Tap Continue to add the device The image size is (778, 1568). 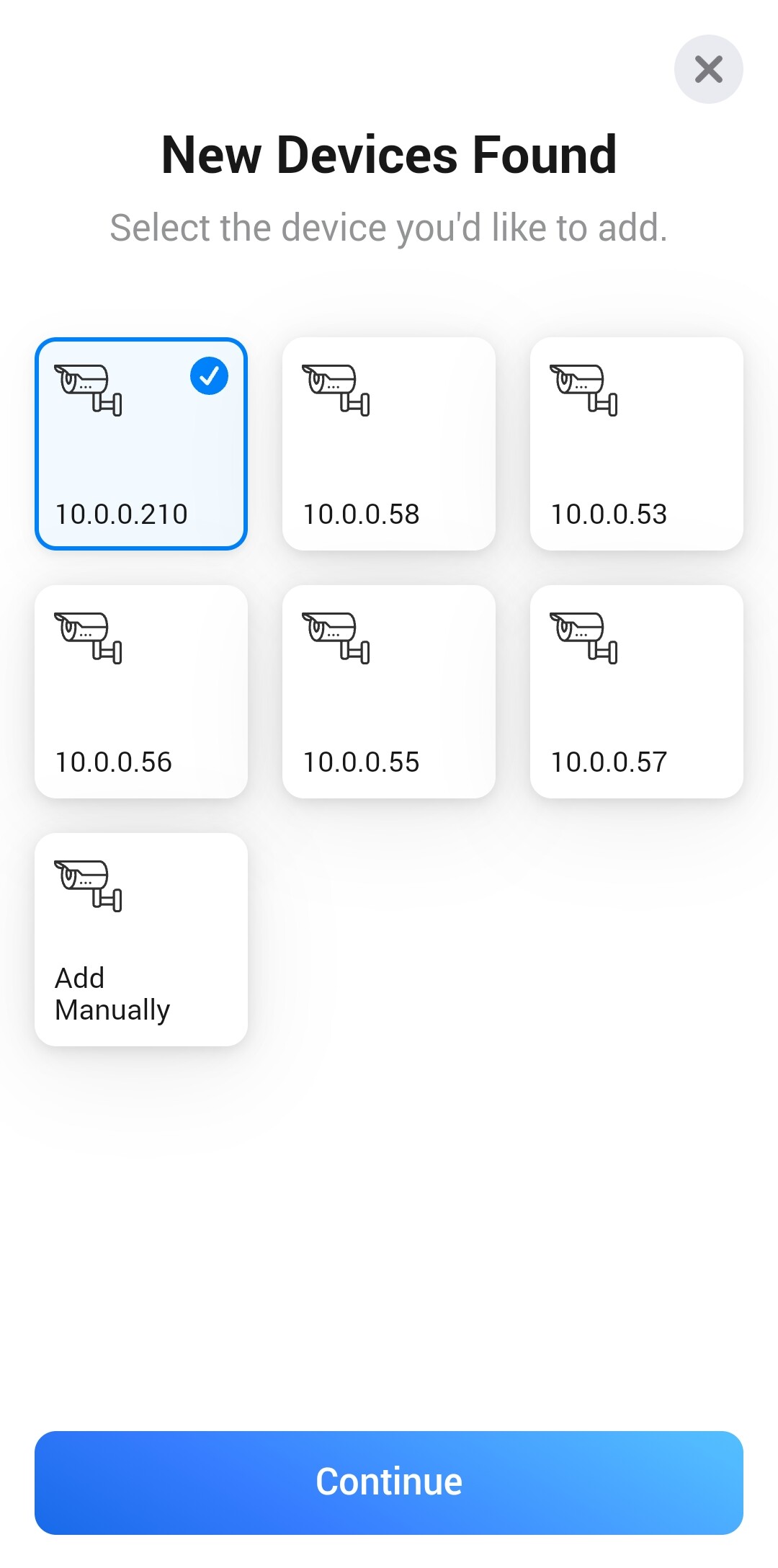(x=389, y=1483)
